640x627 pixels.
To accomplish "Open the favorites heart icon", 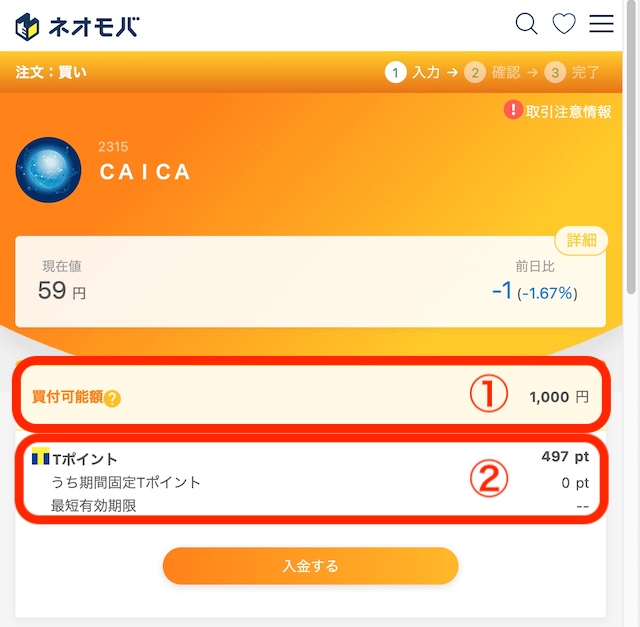I will pyautogui.click(x=564, y=24).
